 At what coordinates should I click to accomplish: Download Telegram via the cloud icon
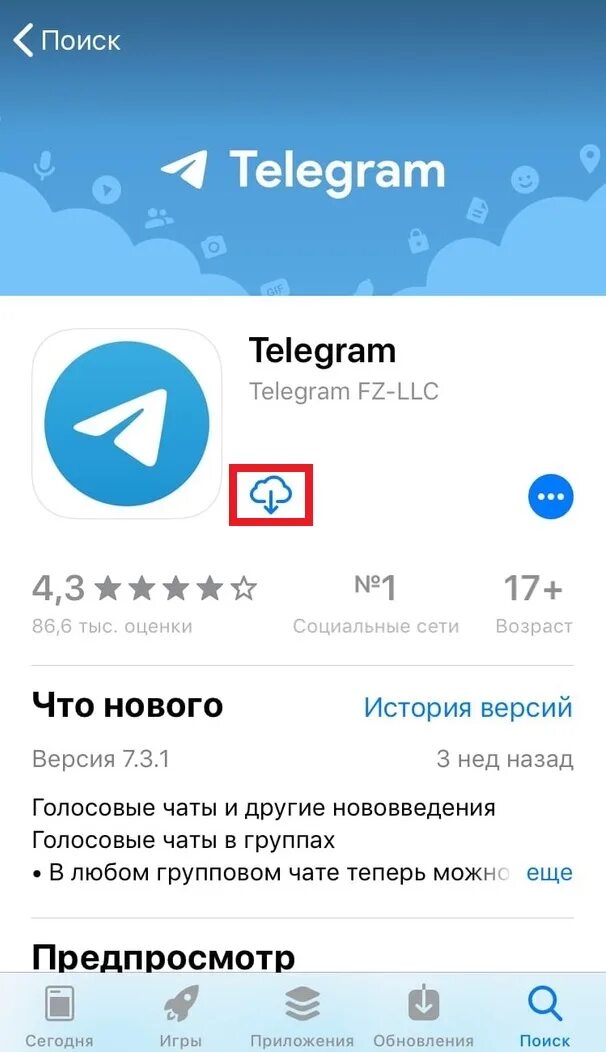tap(270, 497)
